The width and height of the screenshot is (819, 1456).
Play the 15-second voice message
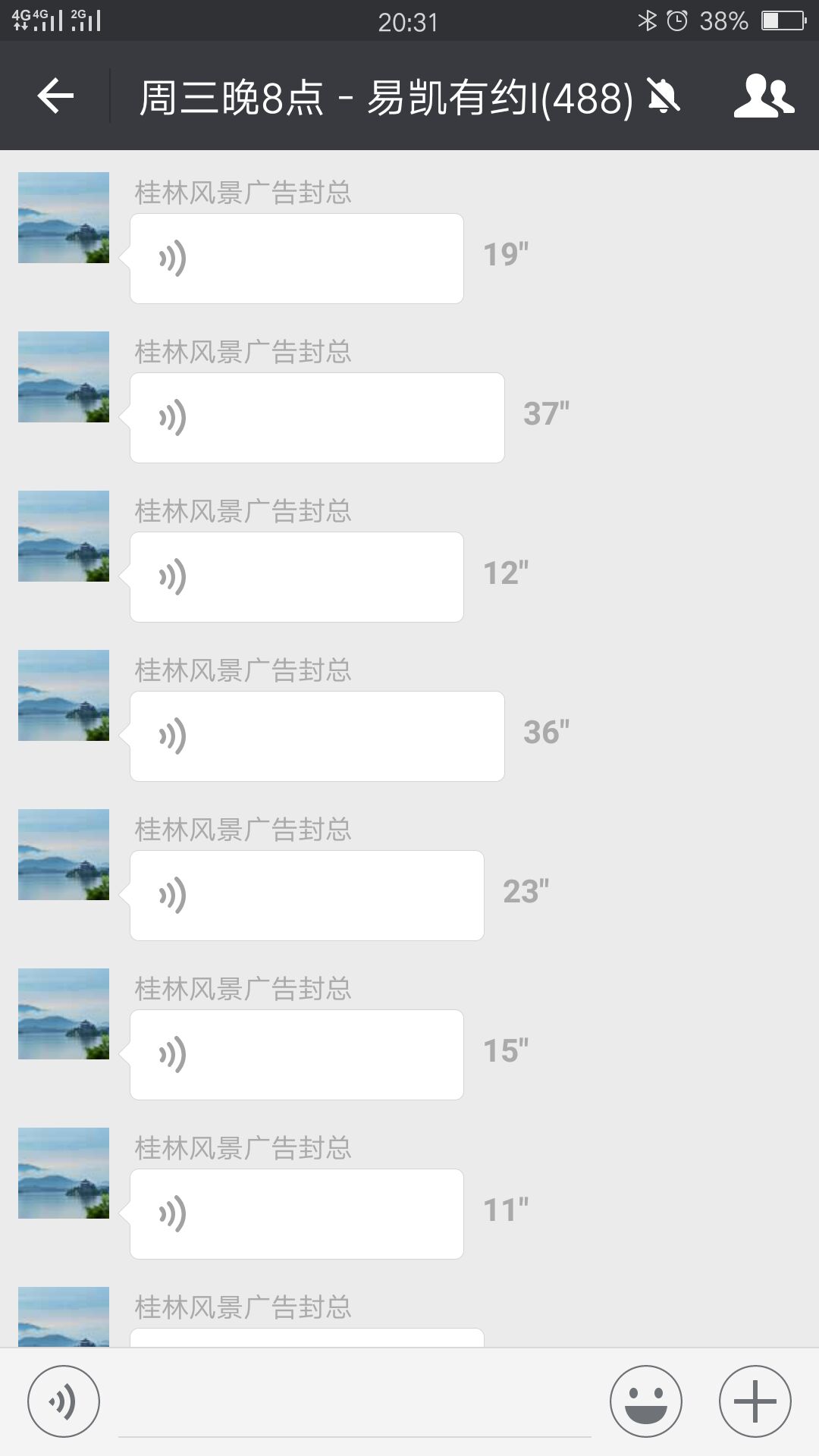click(x=296, y=1054)
